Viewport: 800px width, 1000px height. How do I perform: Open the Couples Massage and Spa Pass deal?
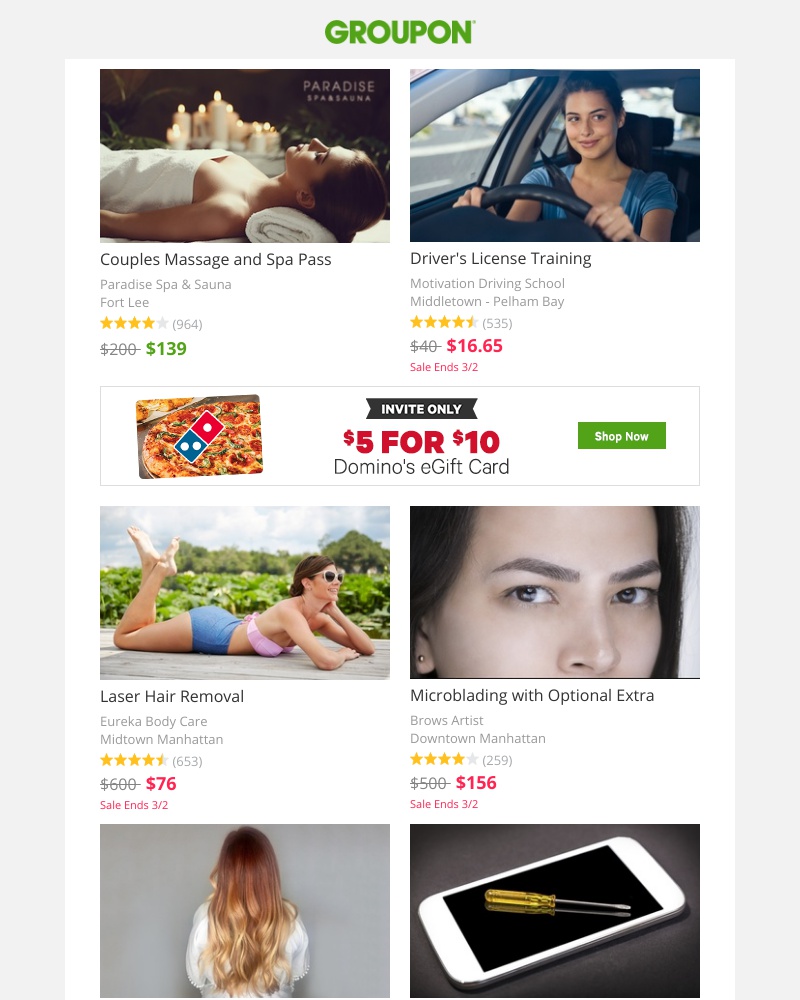tap(215, 259)
